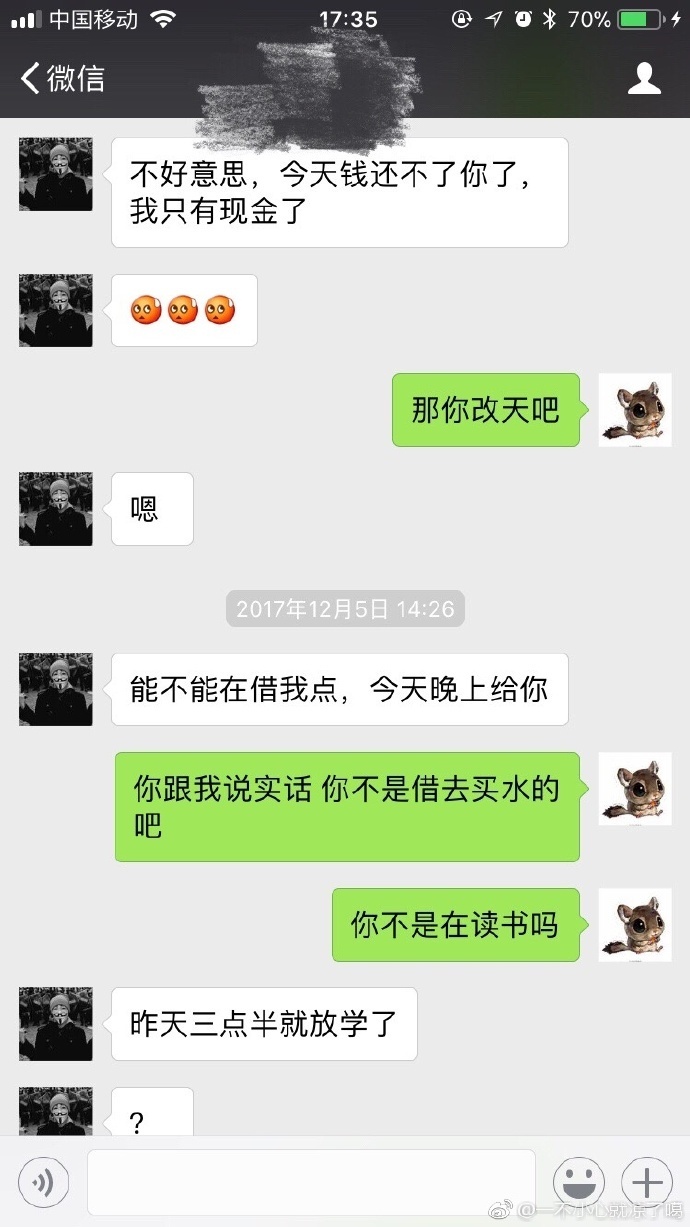The width and height of the screenshot is (690, 1227).
Task: Focus the message text field
Action: point(311,1182)
